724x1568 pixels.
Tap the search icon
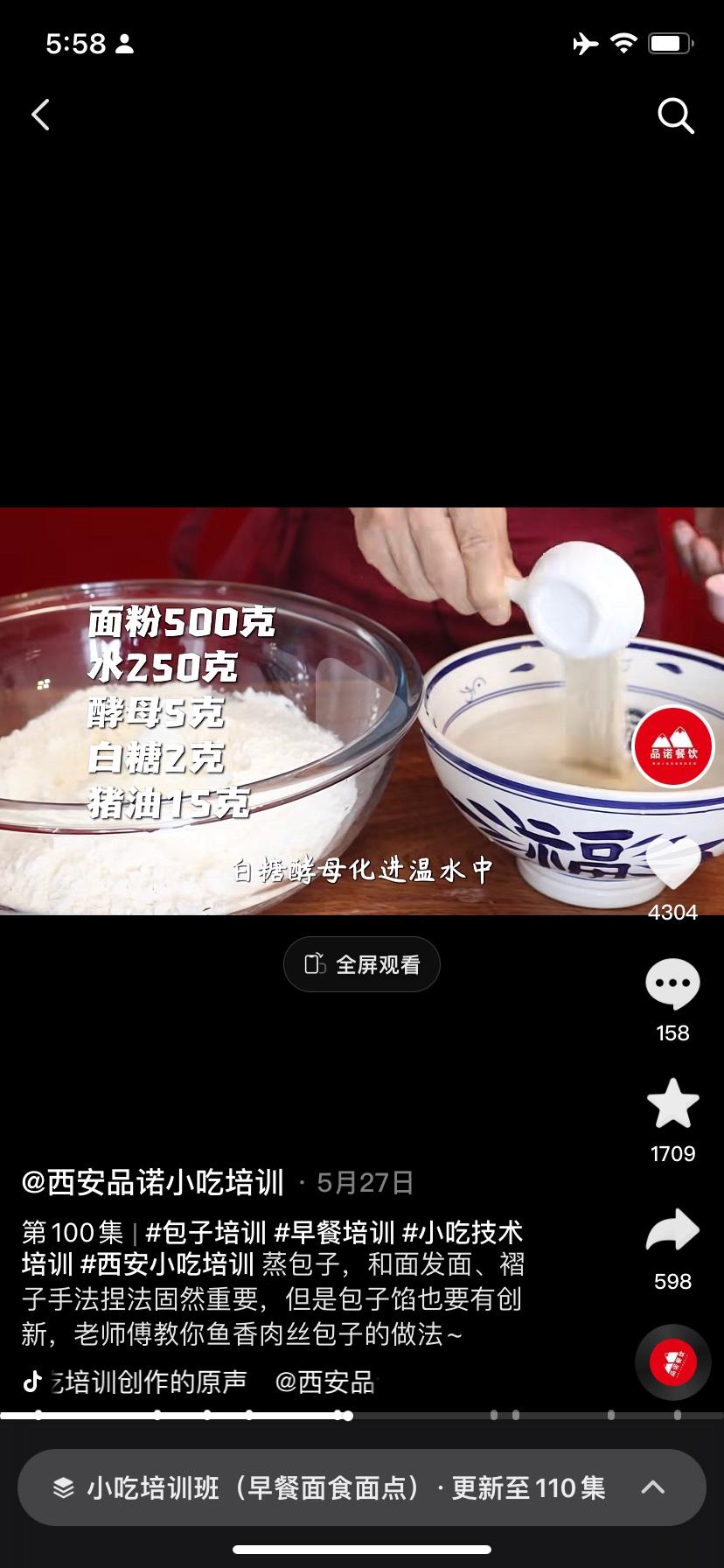[674, 115]
